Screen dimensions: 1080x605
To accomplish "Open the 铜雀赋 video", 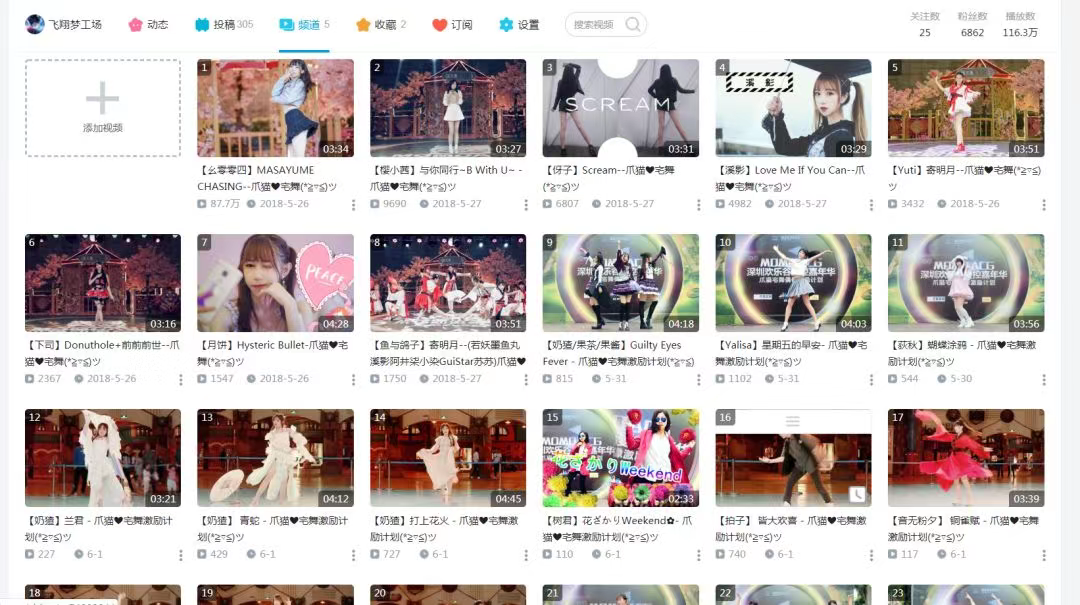I will (x=965, y=458).
